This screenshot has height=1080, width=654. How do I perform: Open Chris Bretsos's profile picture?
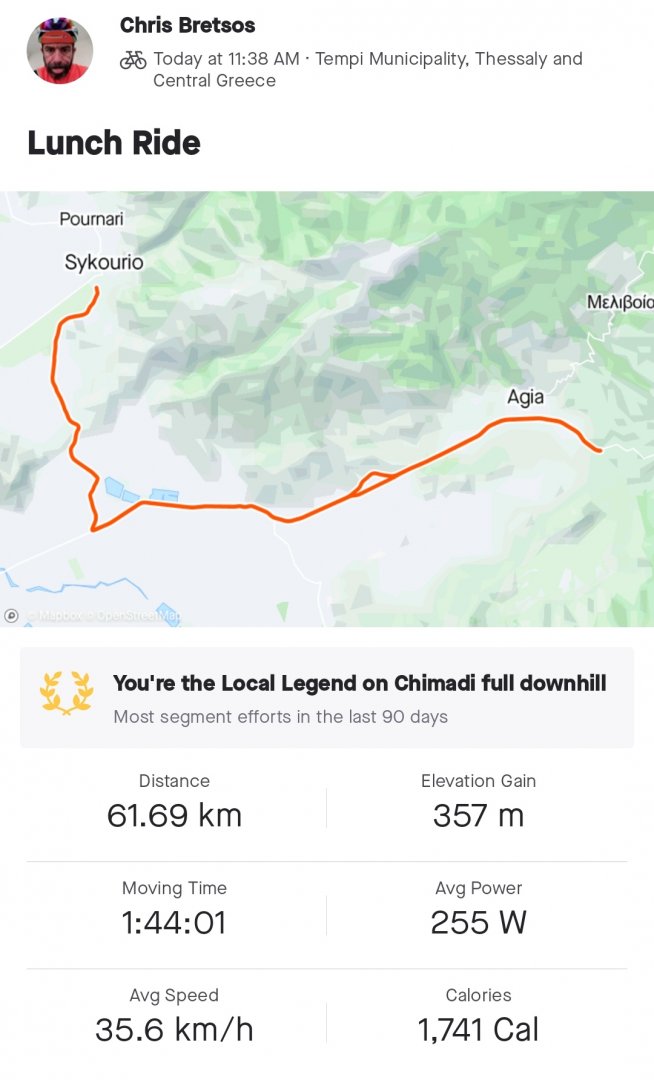(x=59, y=51)
